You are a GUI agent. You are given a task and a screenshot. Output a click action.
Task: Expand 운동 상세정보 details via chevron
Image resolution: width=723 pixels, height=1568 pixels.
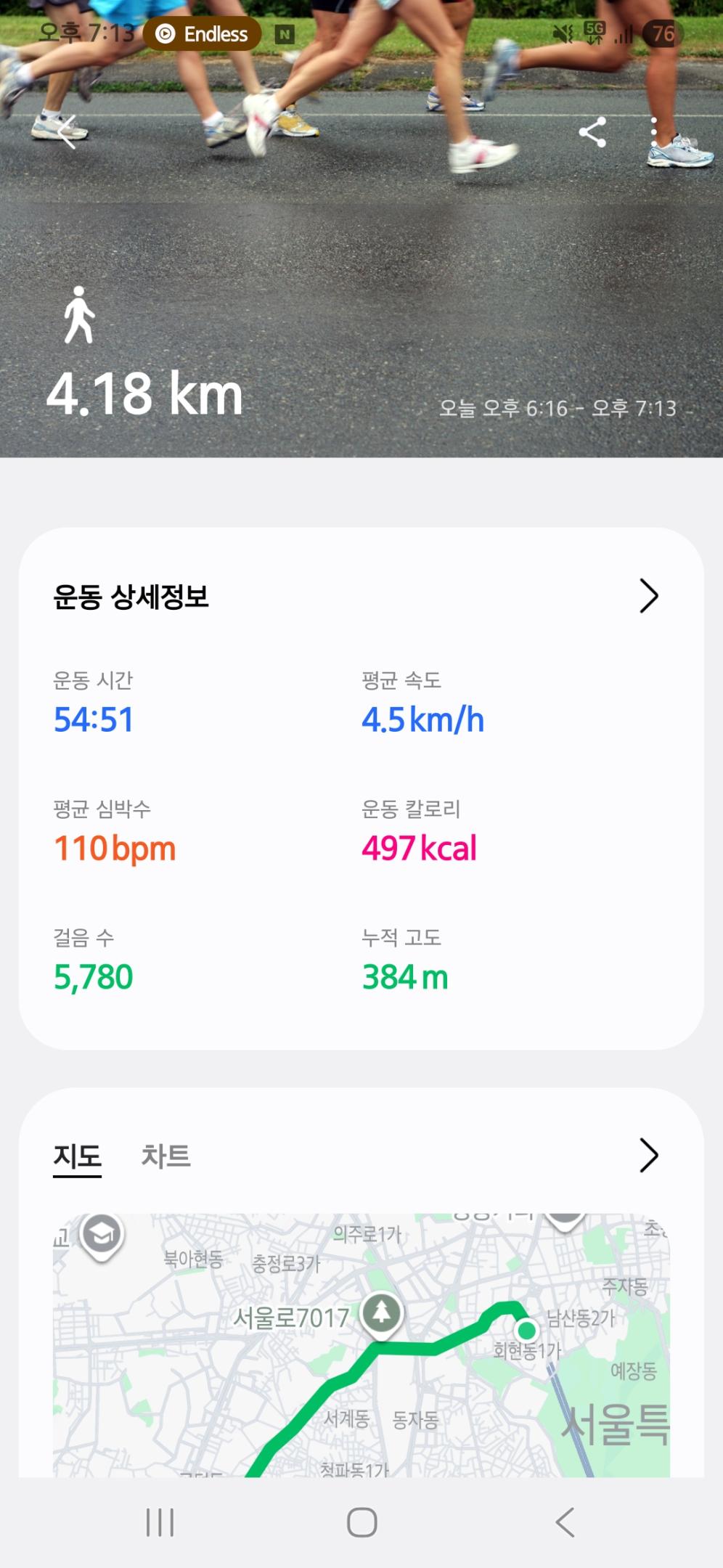click(648, 596)
